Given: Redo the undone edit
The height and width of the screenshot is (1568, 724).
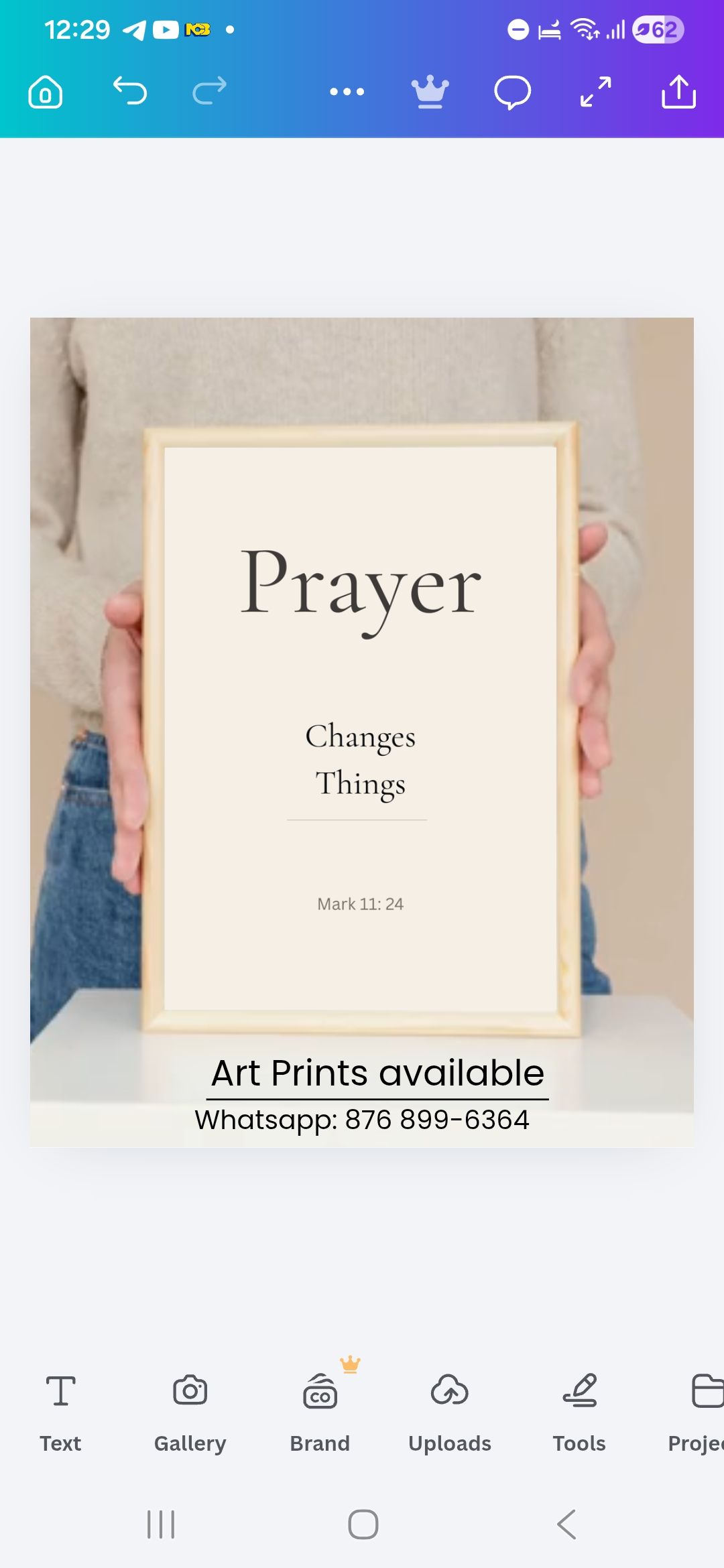Looking at the screenshot, I should click(x=208, y=92).
